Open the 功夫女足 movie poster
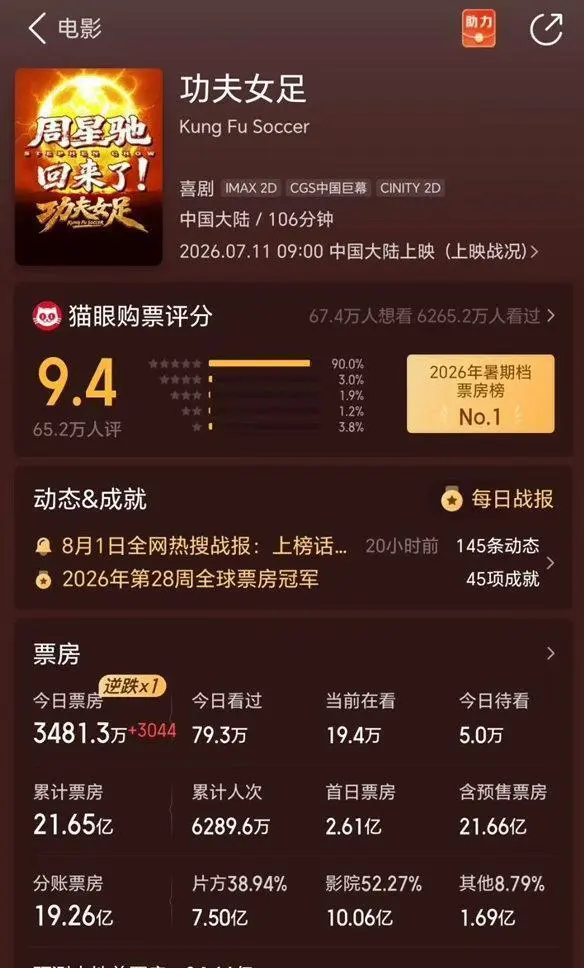The image size is (584, 968). (x=89, y=167)
